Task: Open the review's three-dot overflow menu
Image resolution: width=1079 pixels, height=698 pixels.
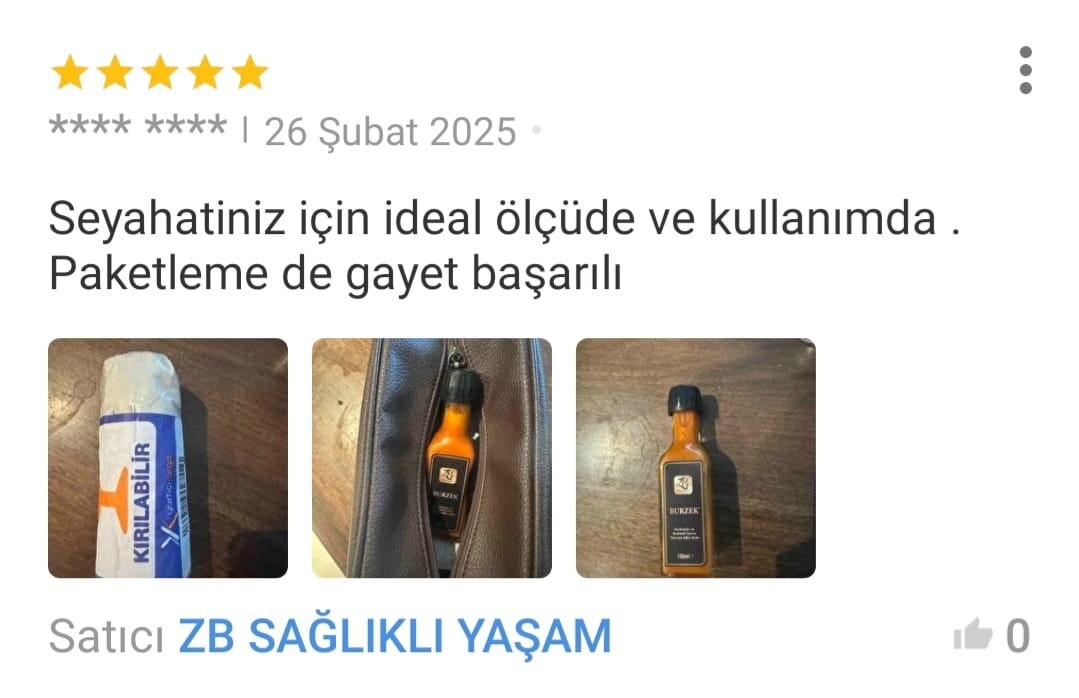Action: [x=1025, y=70]
